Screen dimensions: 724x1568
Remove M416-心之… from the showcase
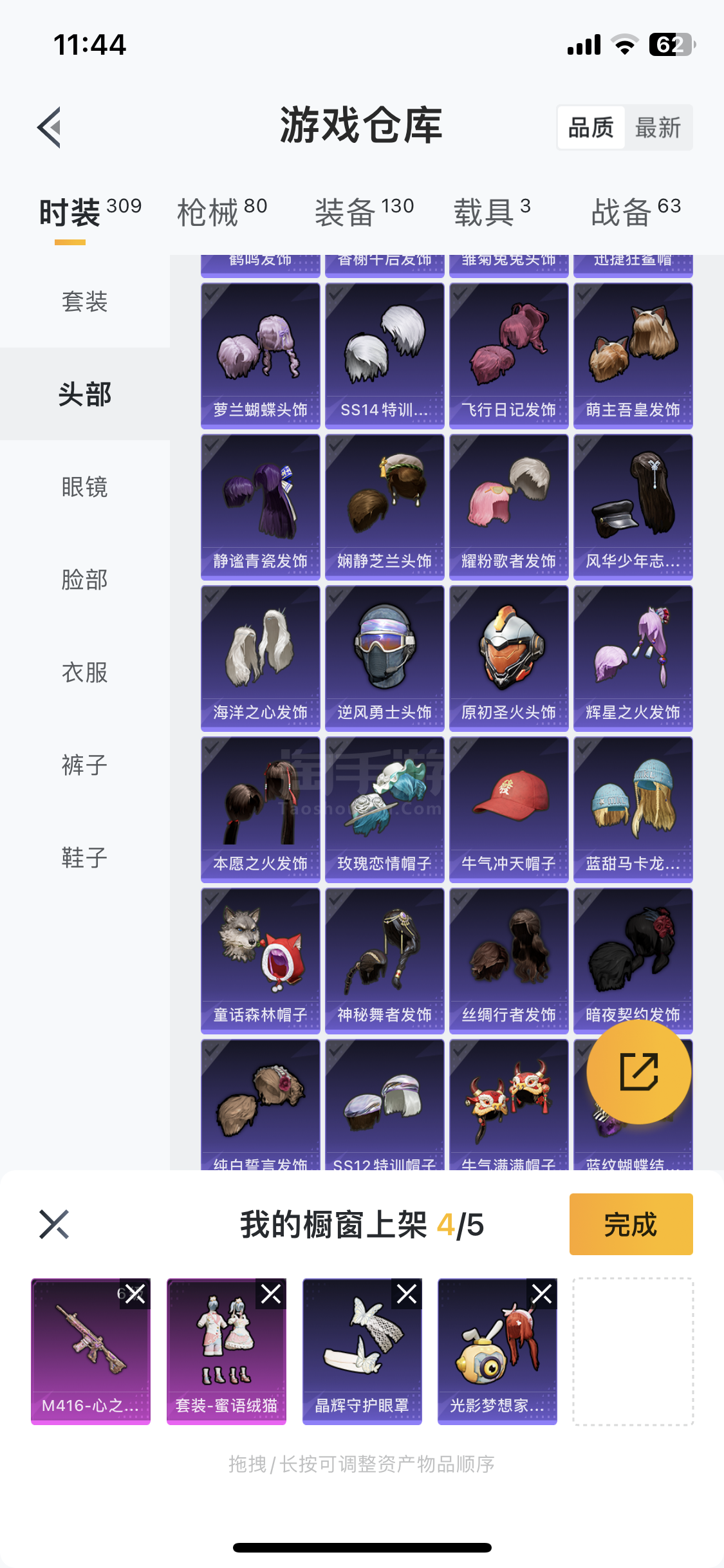(x=135, y=1294)
